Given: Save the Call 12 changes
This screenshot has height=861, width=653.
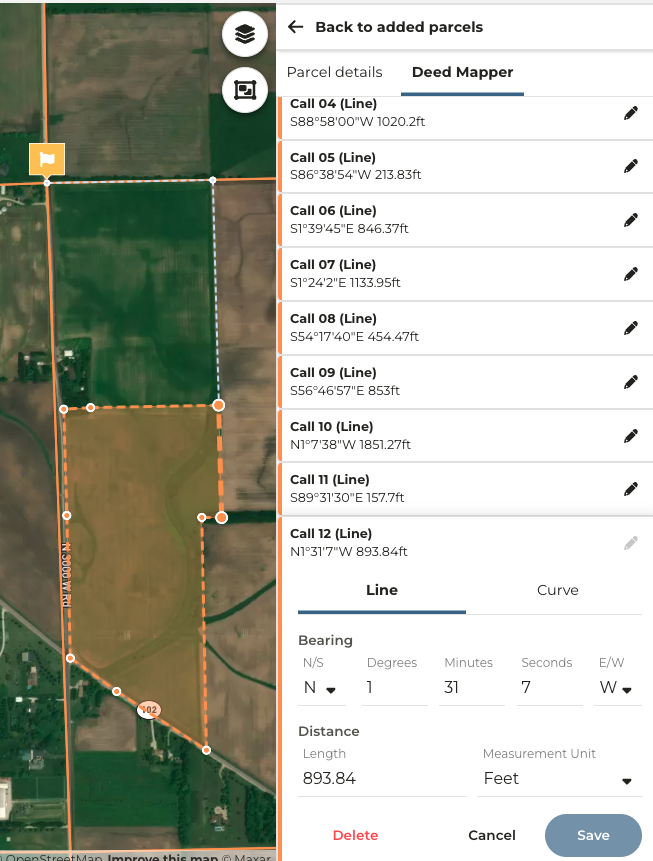Looking at the screenshot, I should (x=593, y=835).
